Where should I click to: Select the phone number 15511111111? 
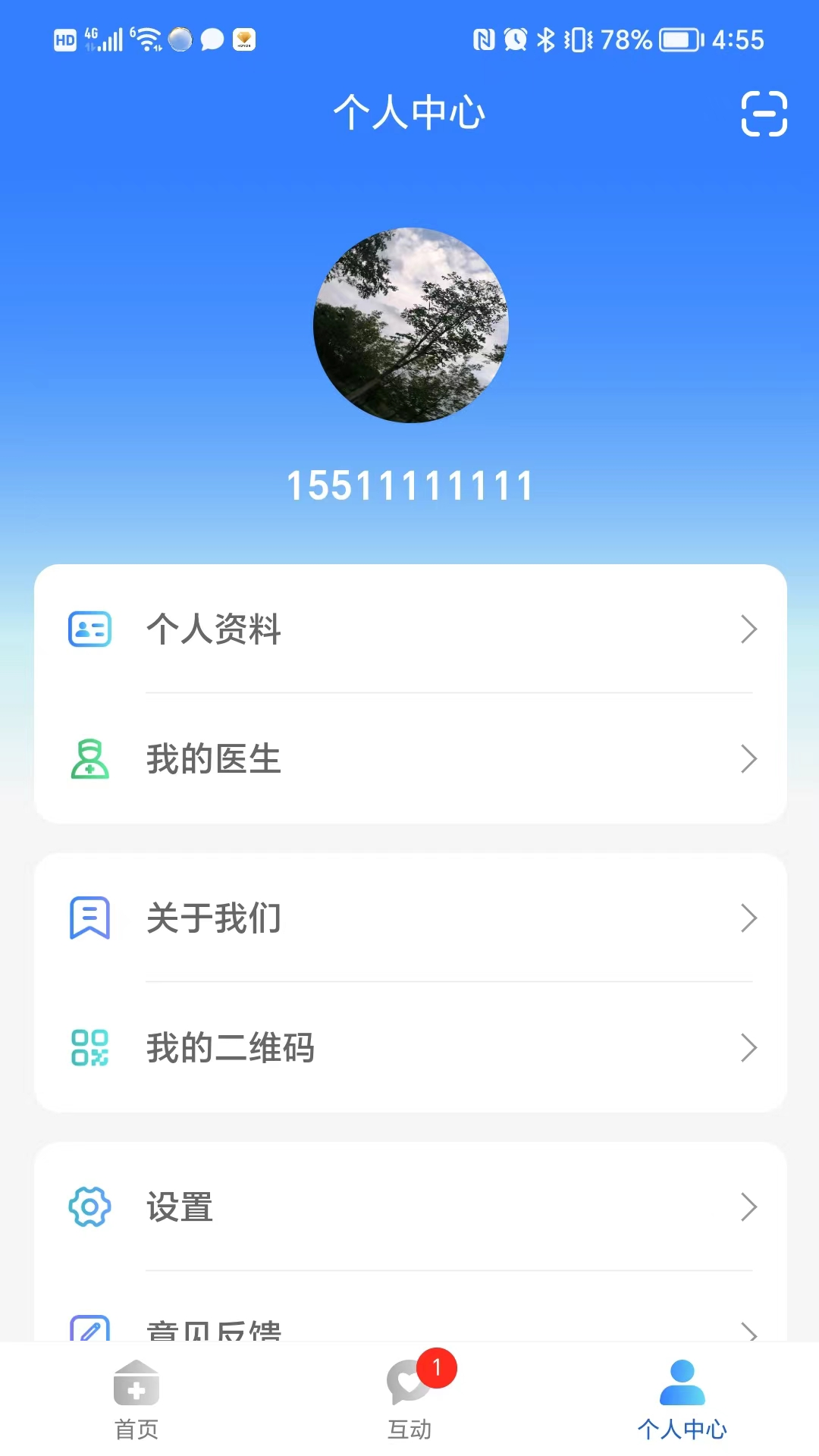[x=409, y=486]
